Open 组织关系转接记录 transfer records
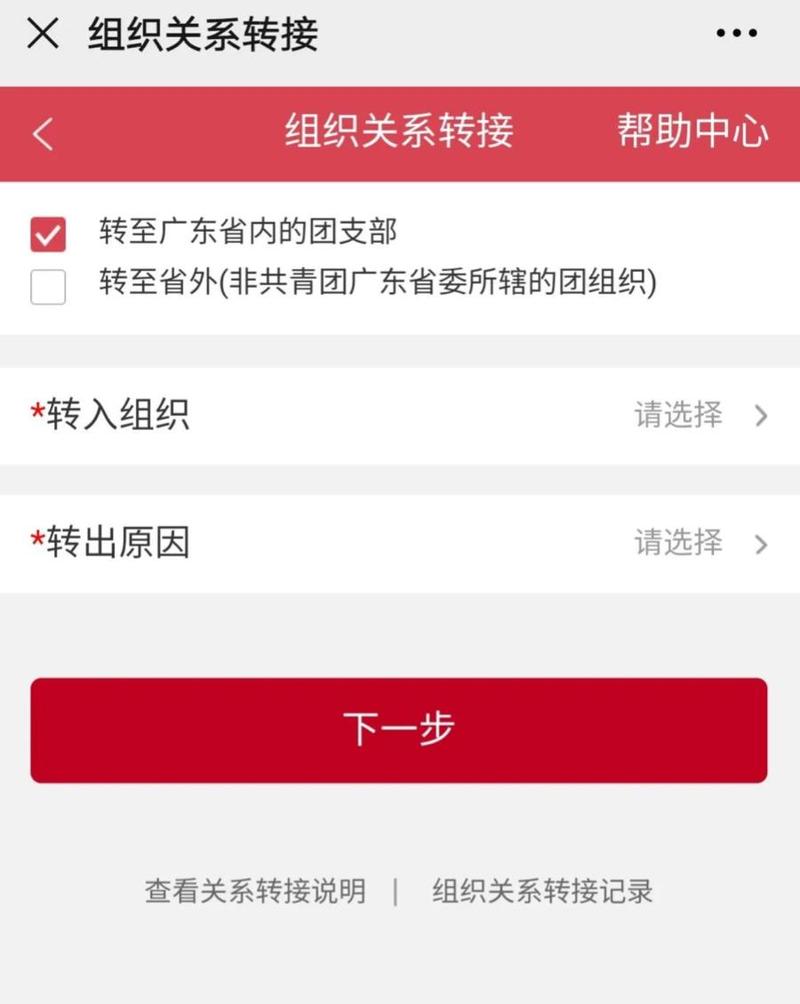The height and width of the screenshot is (1004, 800). (x=542, y=891)
